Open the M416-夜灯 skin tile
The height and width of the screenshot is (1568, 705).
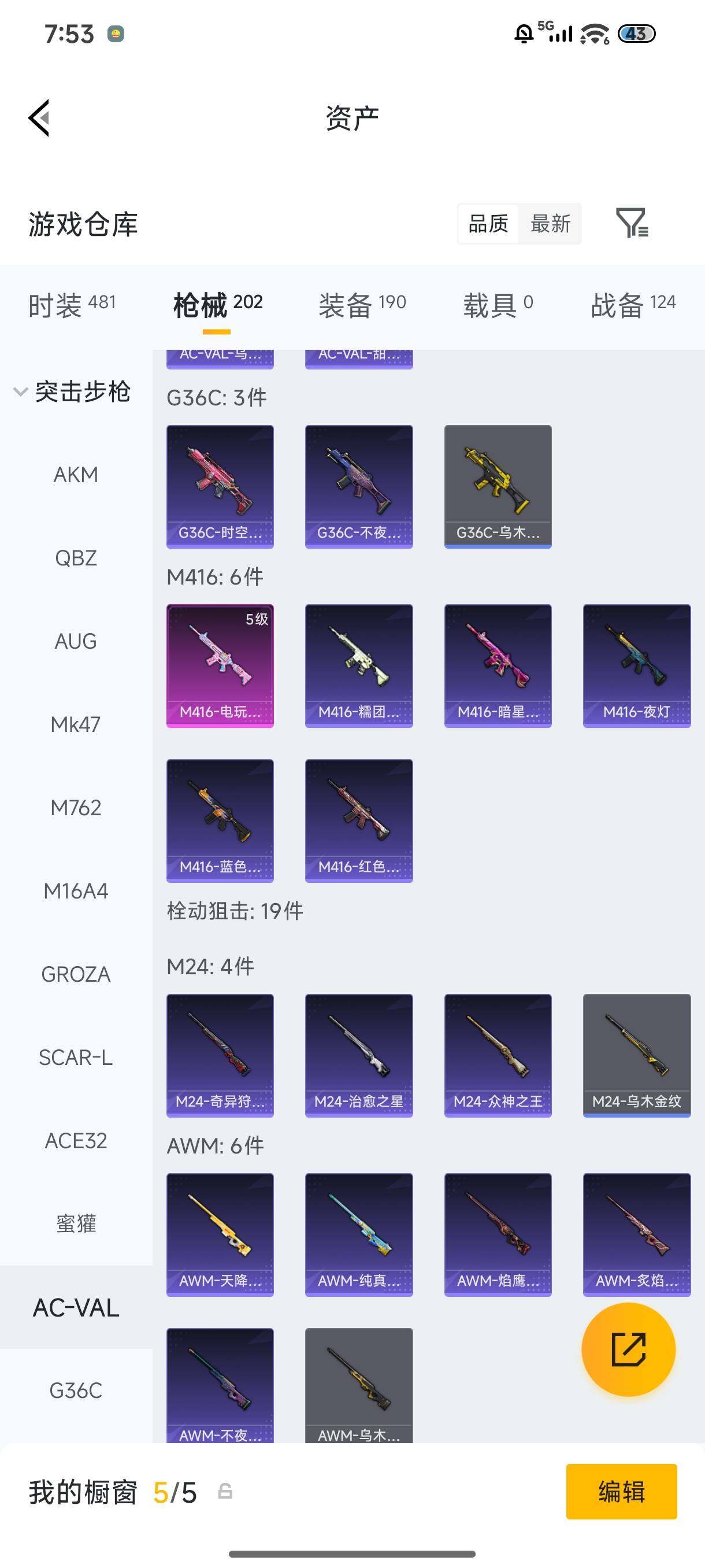click(x=637, y=666)
